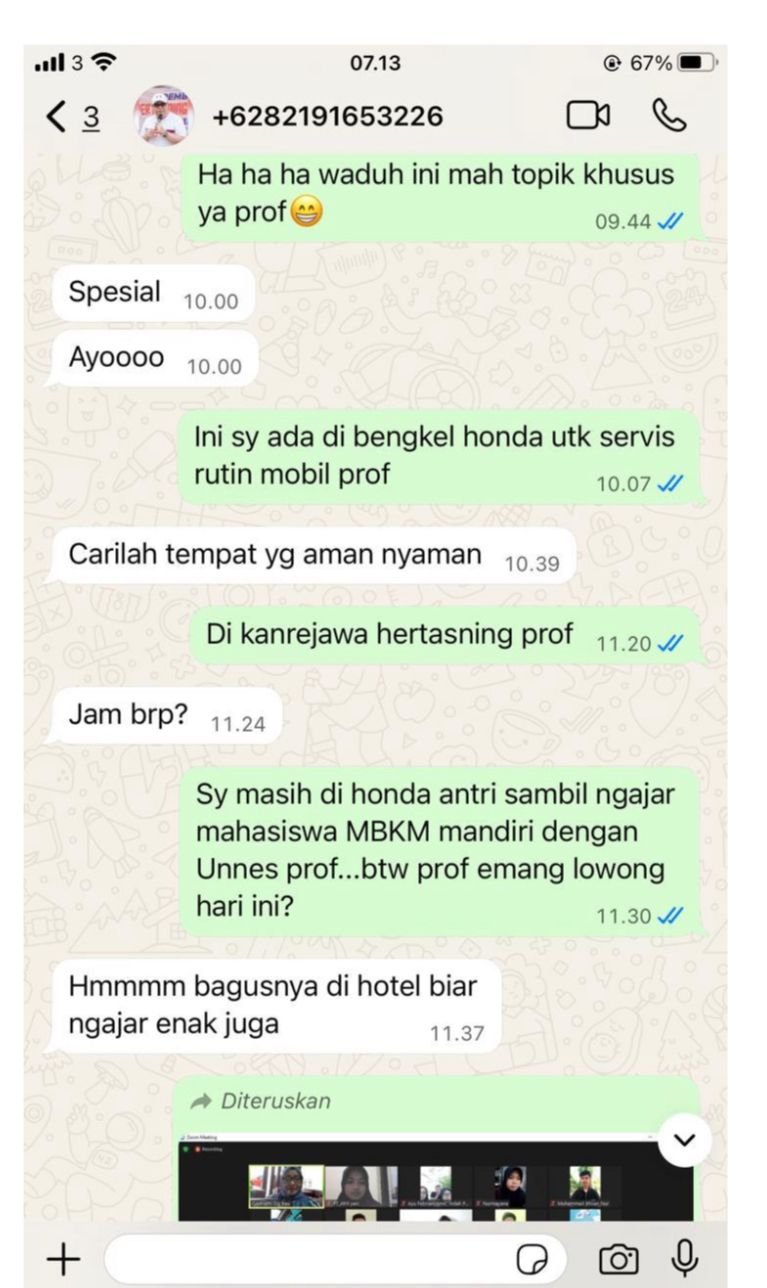
Task: Open the camera to take a photo
Action: (618, 1259)
